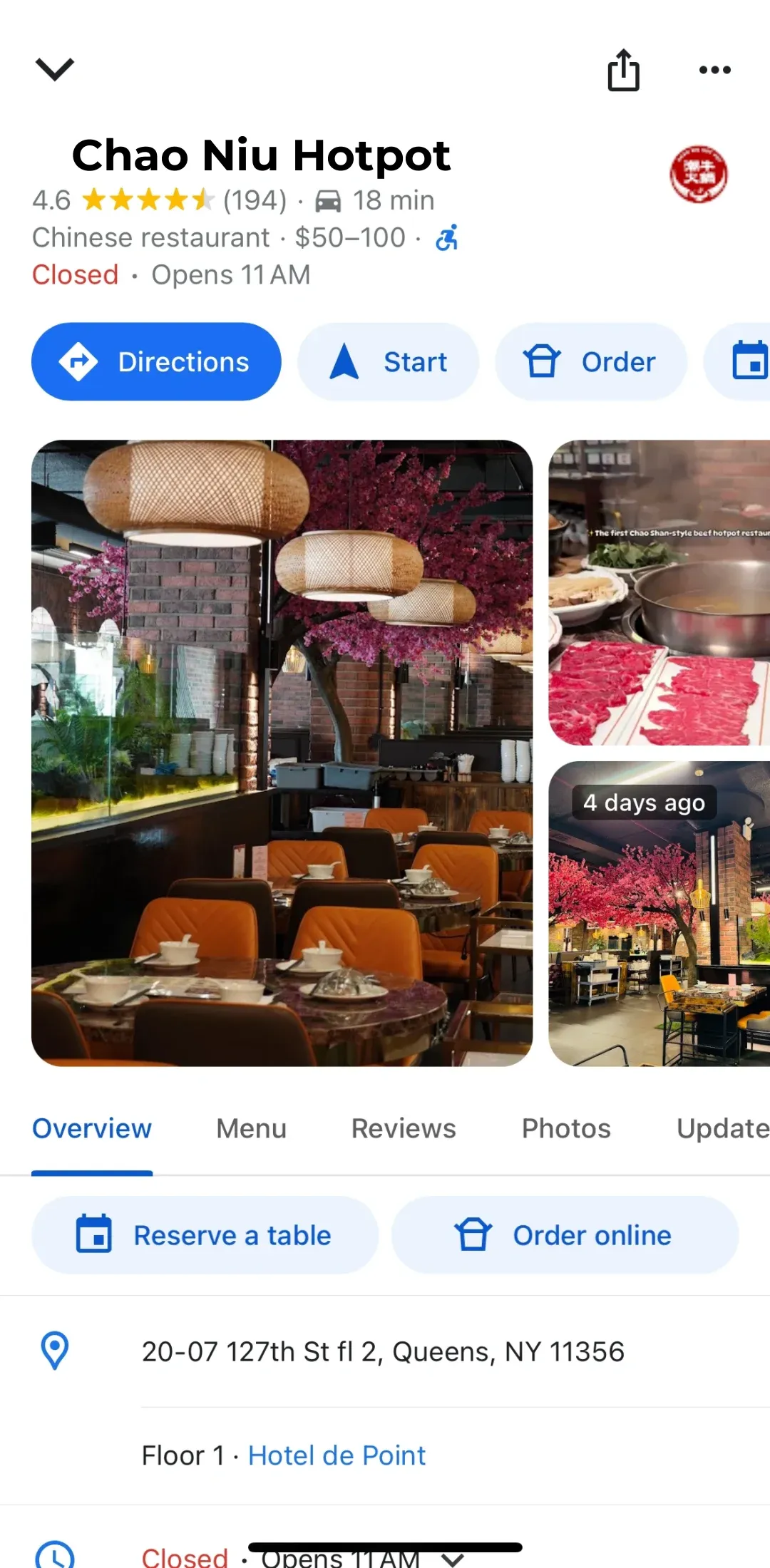The width and height of the screenshot is (770, 1568).
Task: Open the photo posted 4 days ago
Action: click(x=659, y=914)
